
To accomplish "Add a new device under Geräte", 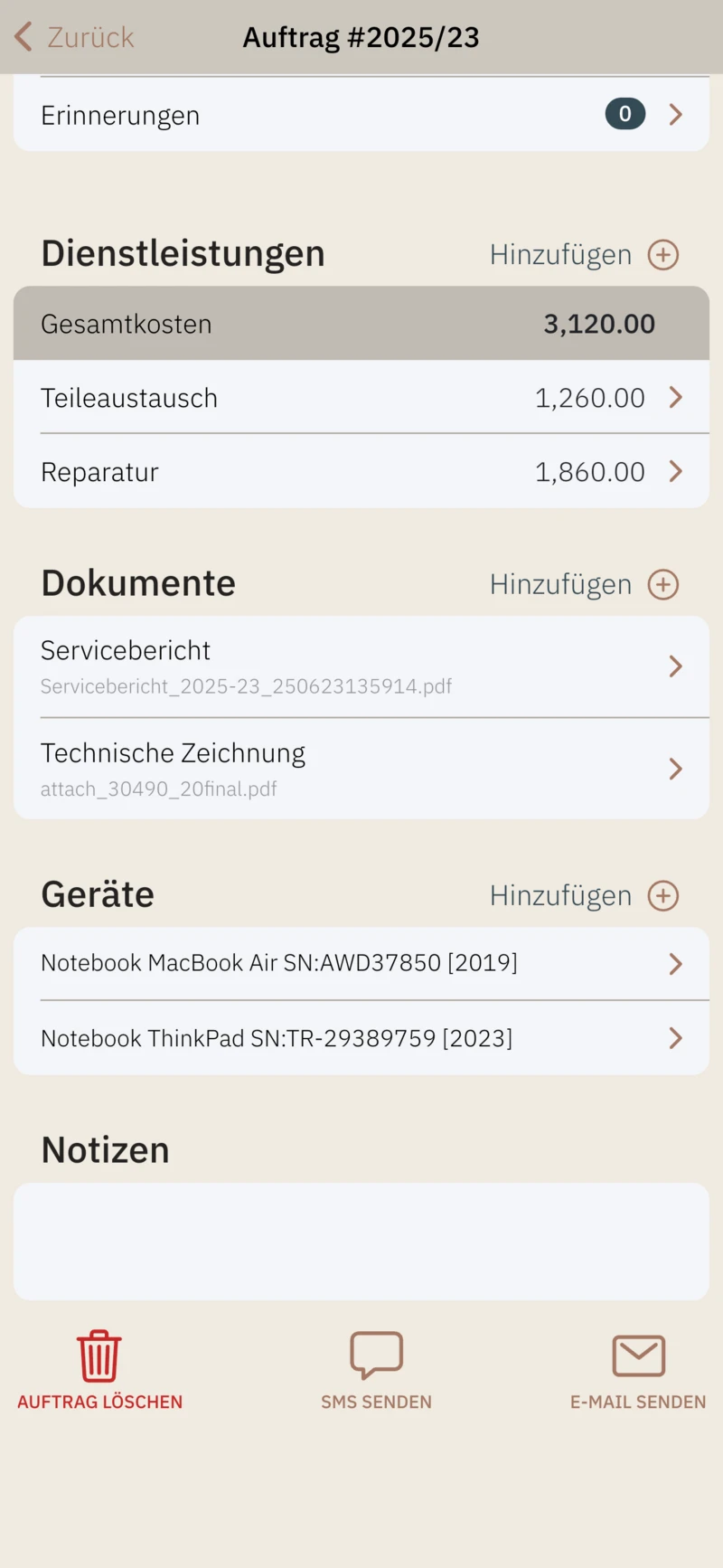I will [584, 895].
